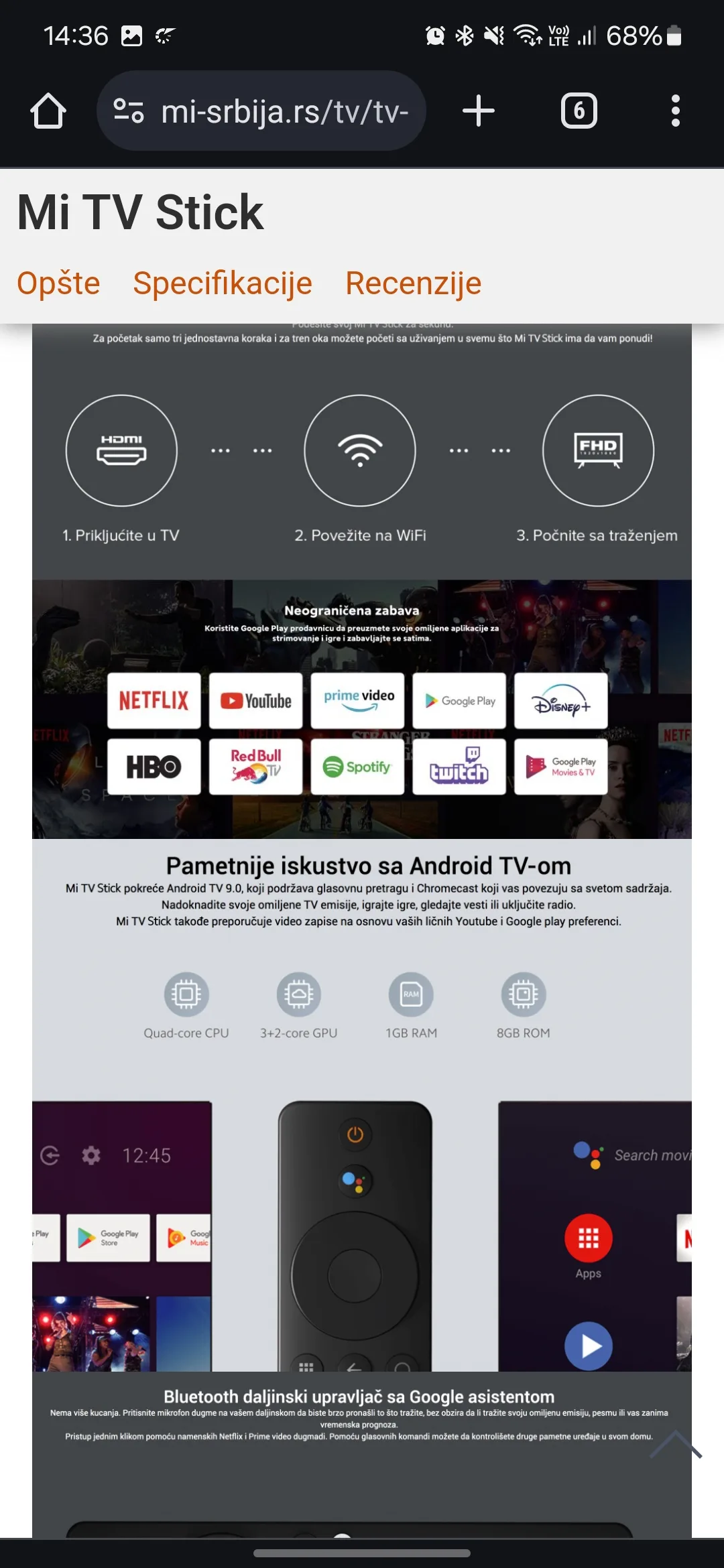Image resolution: width=724 pixels, height=1568 pixels.
Task: Jump to the Specifikacije section
Action: [x=223, y=283]
